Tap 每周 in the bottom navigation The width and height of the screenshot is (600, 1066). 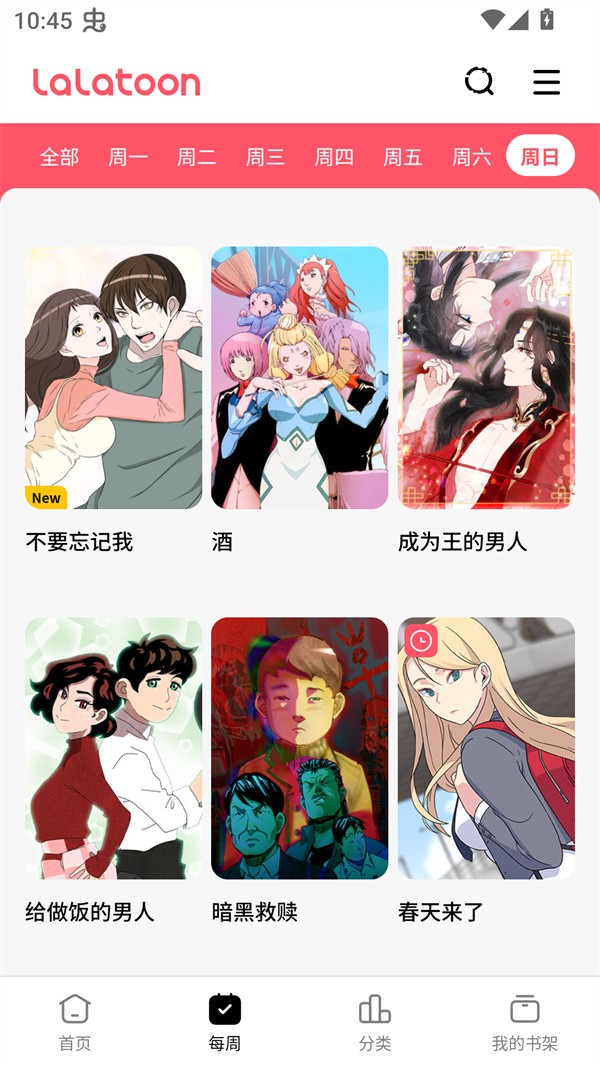(x=225, y=1021)
